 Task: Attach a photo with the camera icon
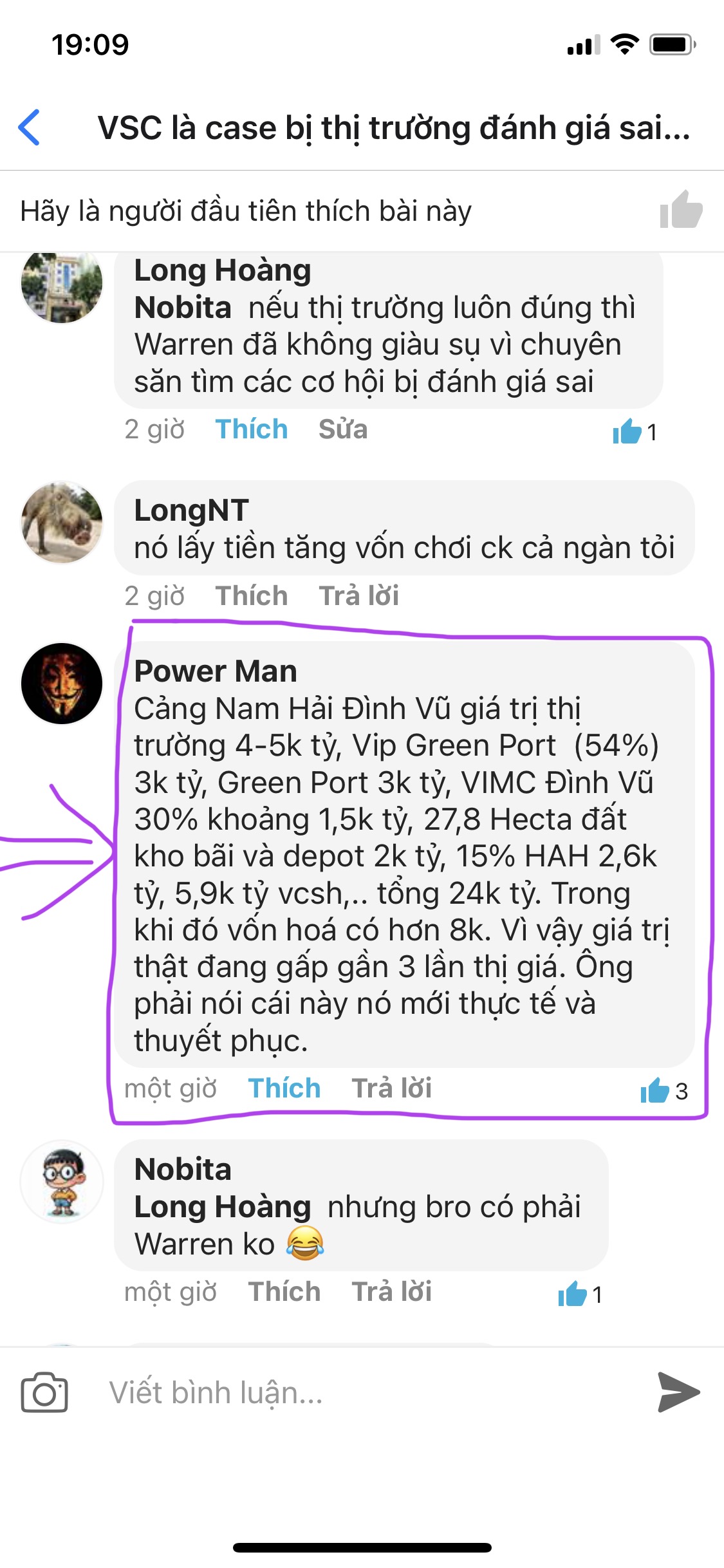click(x=44, y=1393)
